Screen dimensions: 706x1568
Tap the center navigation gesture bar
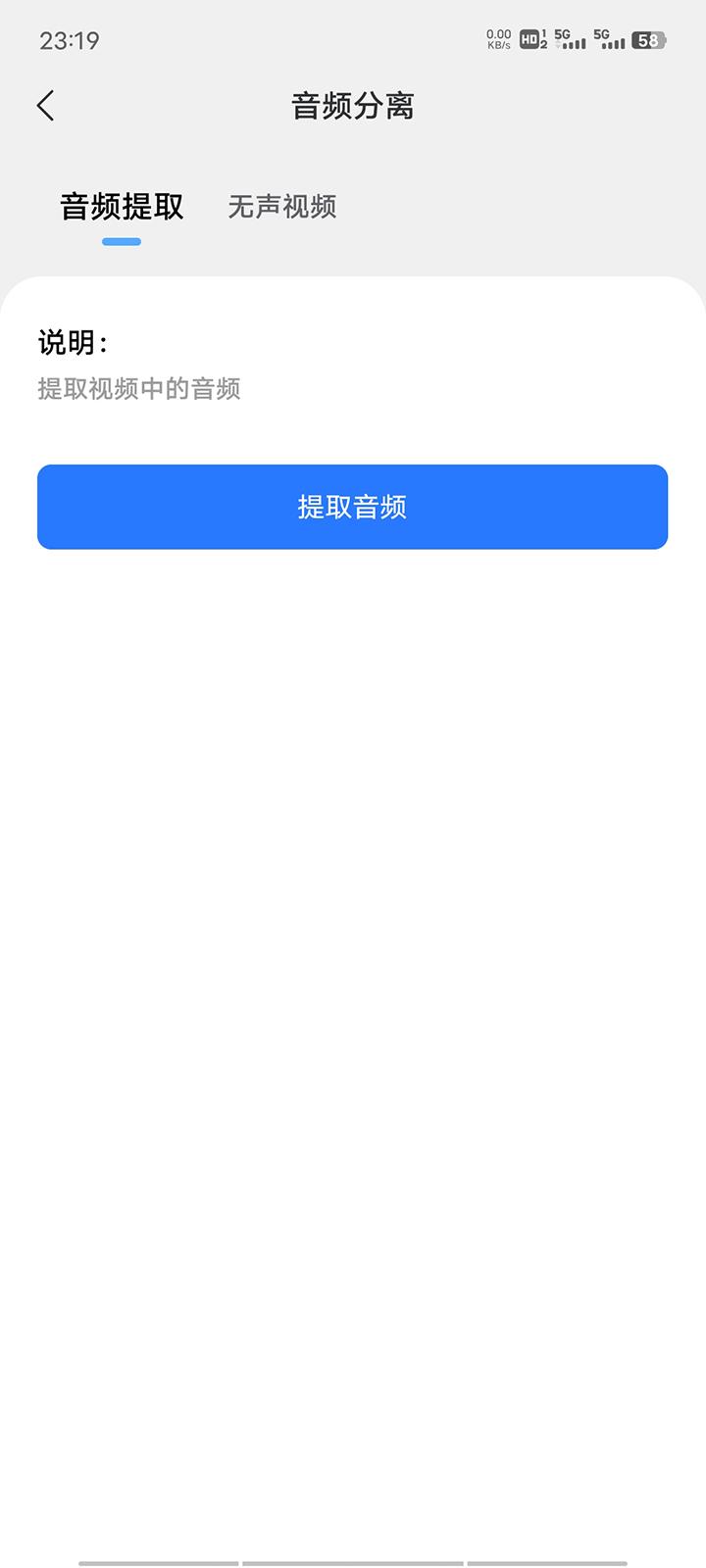[353, 1556]
